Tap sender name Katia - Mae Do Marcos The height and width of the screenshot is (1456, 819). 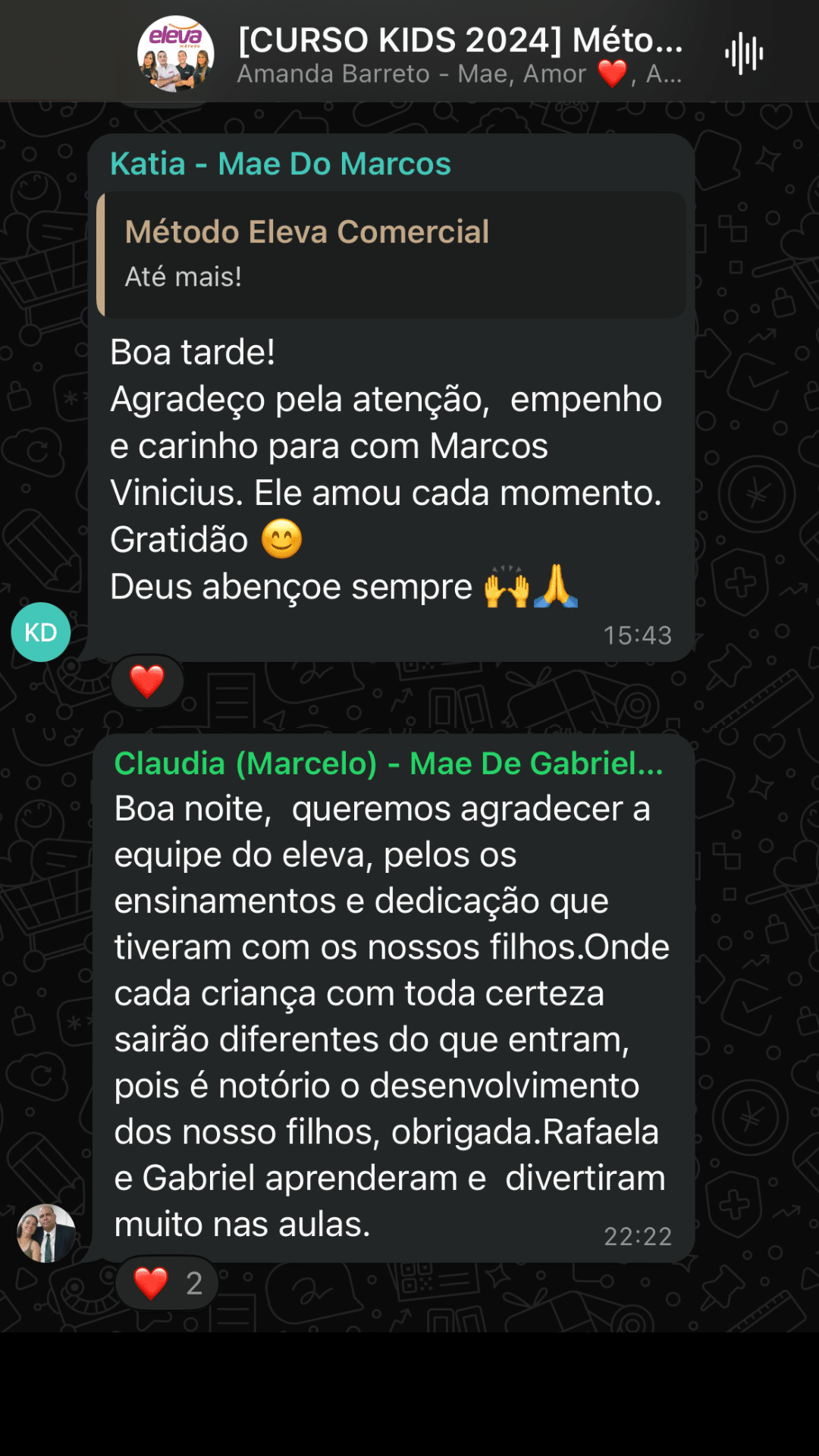coord(281,164)
